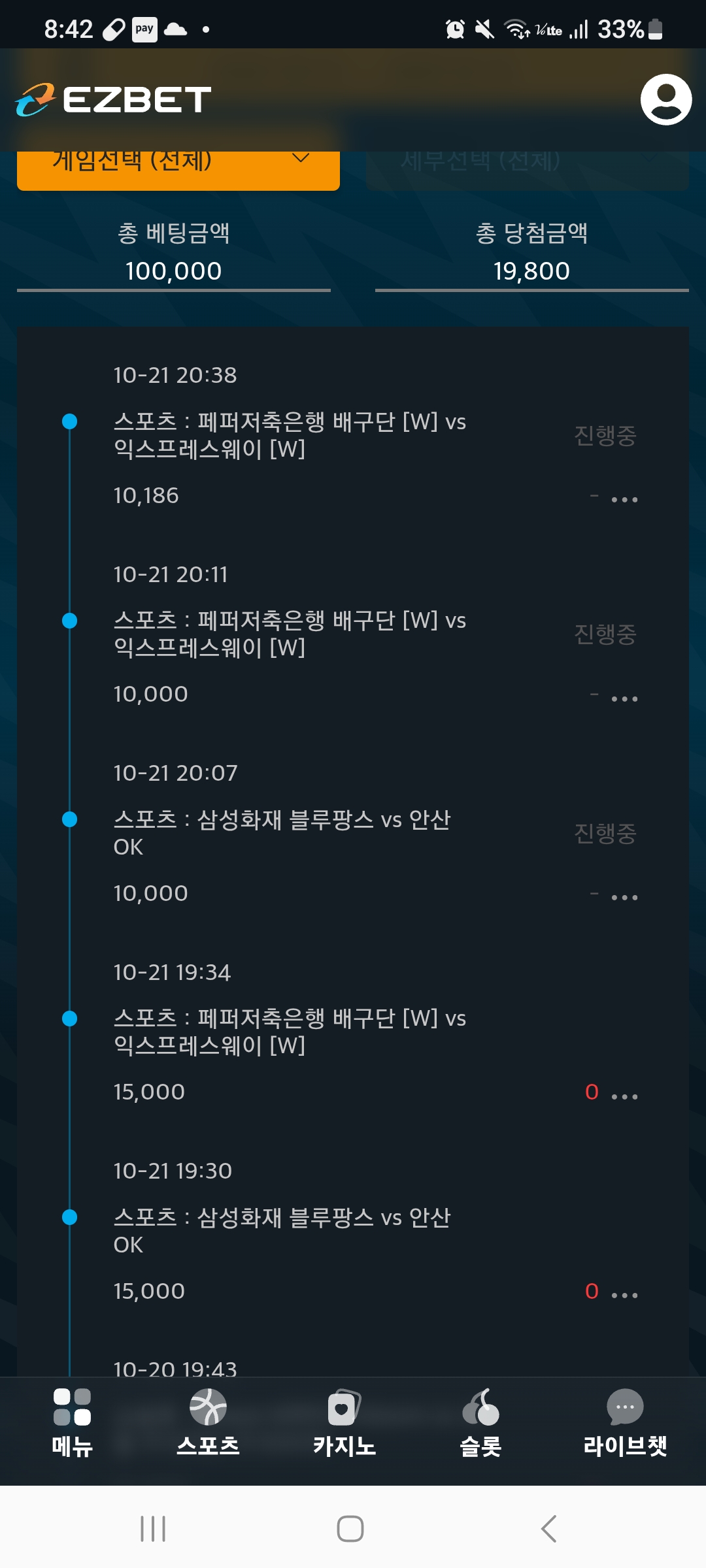Open the profile account icon
This screenshot has width=706, height=1568.
[665, 99]
